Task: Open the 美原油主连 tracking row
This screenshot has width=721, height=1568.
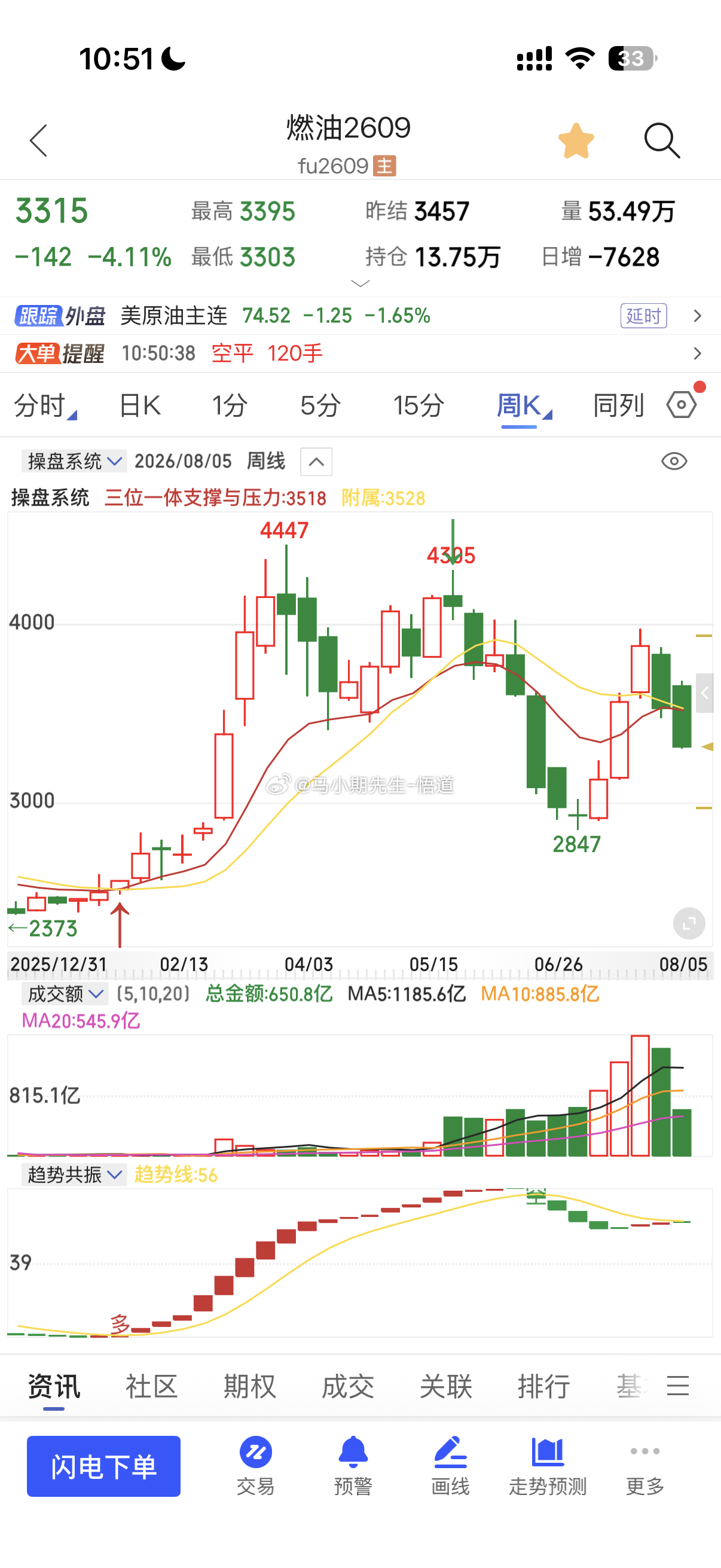Action: pos(360,315)
